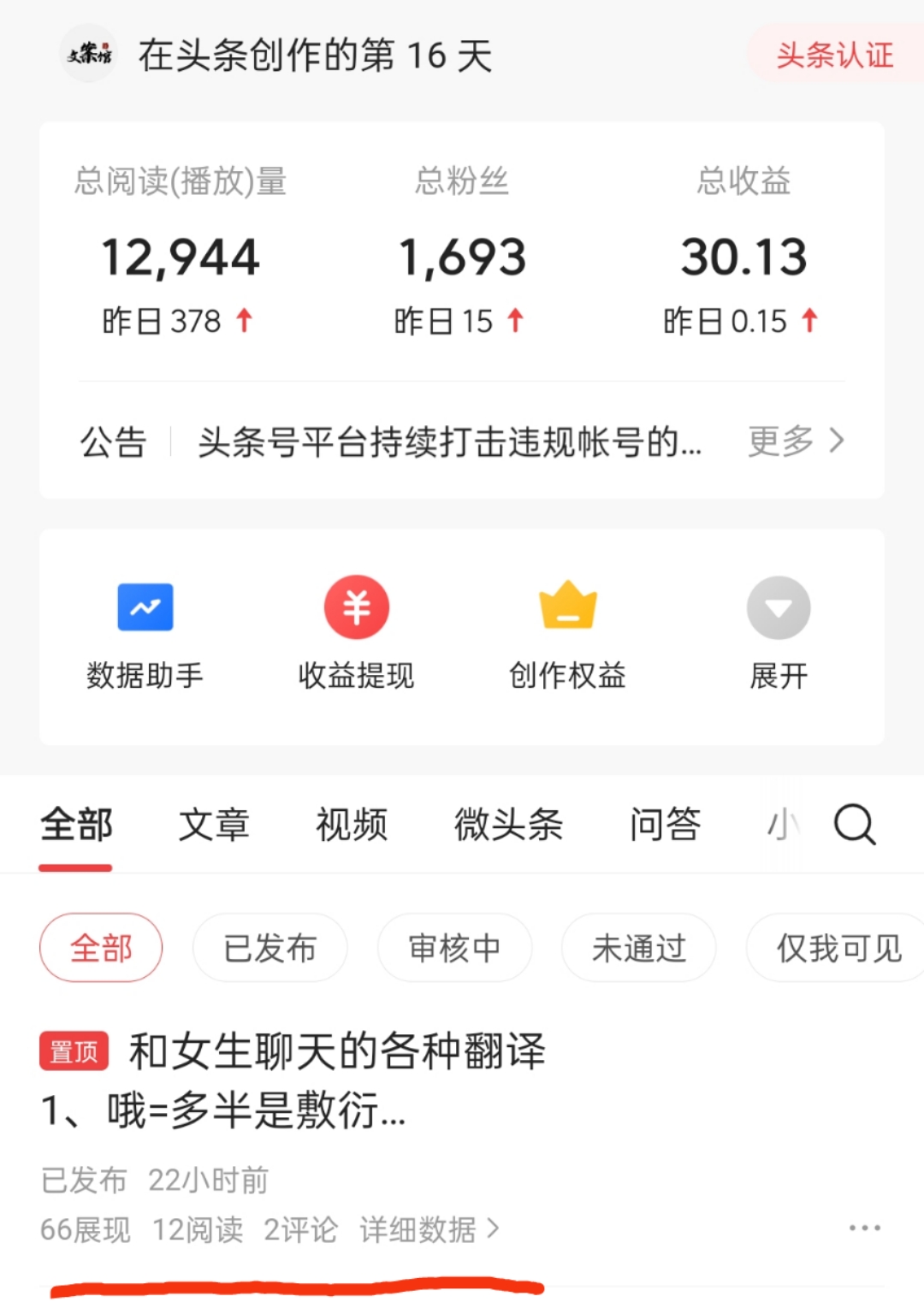
Task: Tap the 头条认证 certification button
Action: (832, 55)
